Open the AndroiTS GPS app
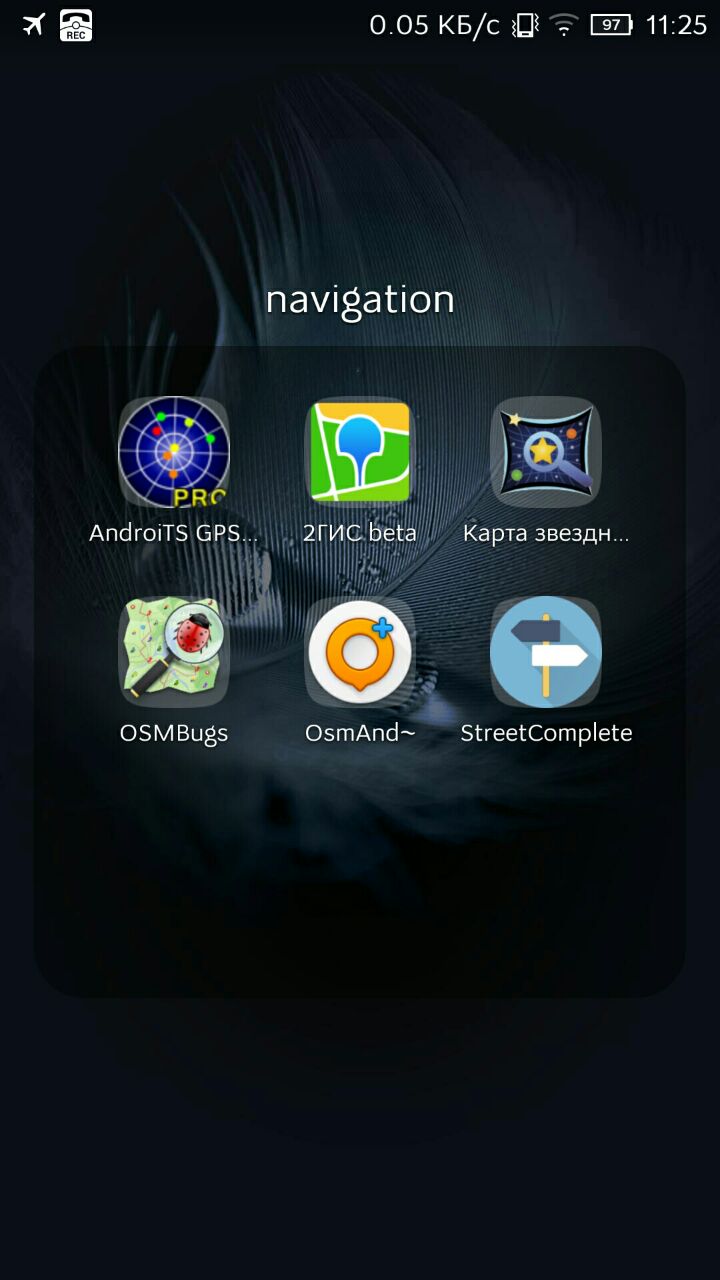 (174, 452)
